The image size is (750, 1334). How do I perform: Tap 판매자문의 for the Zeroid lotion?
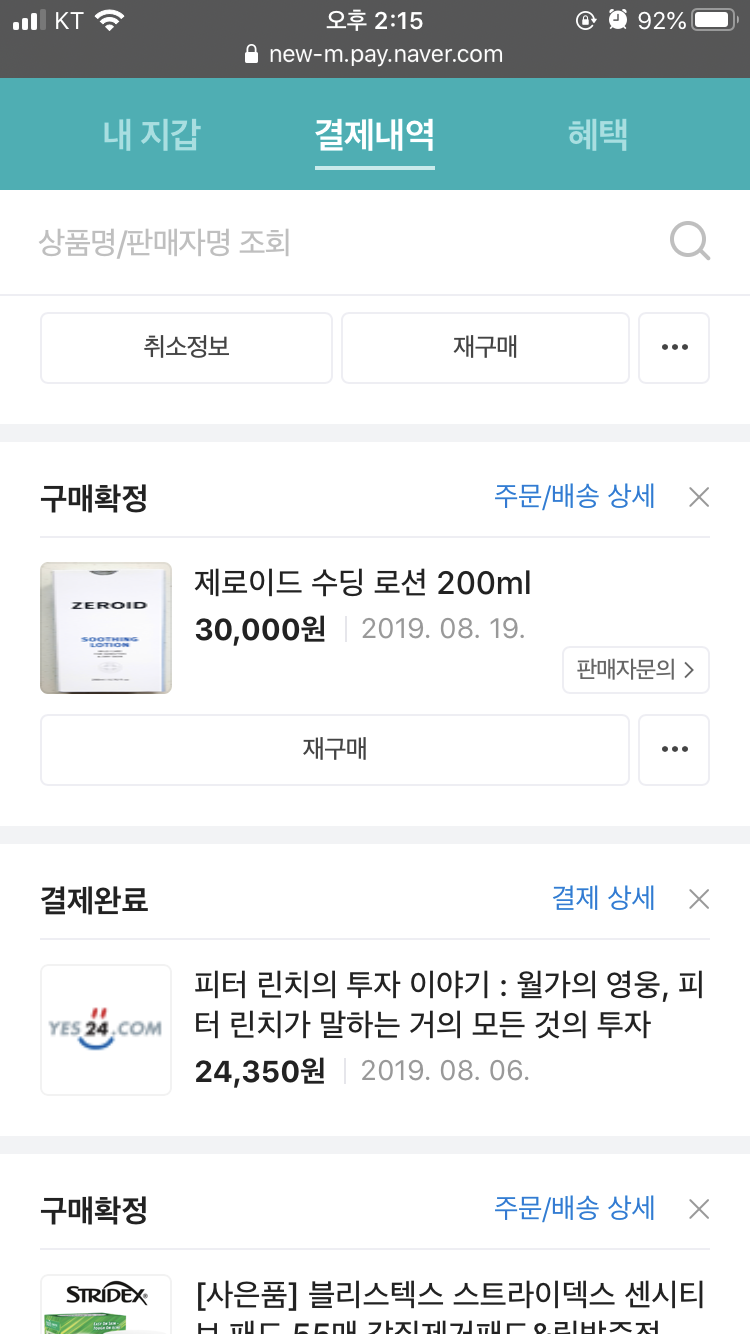(635, 670)
